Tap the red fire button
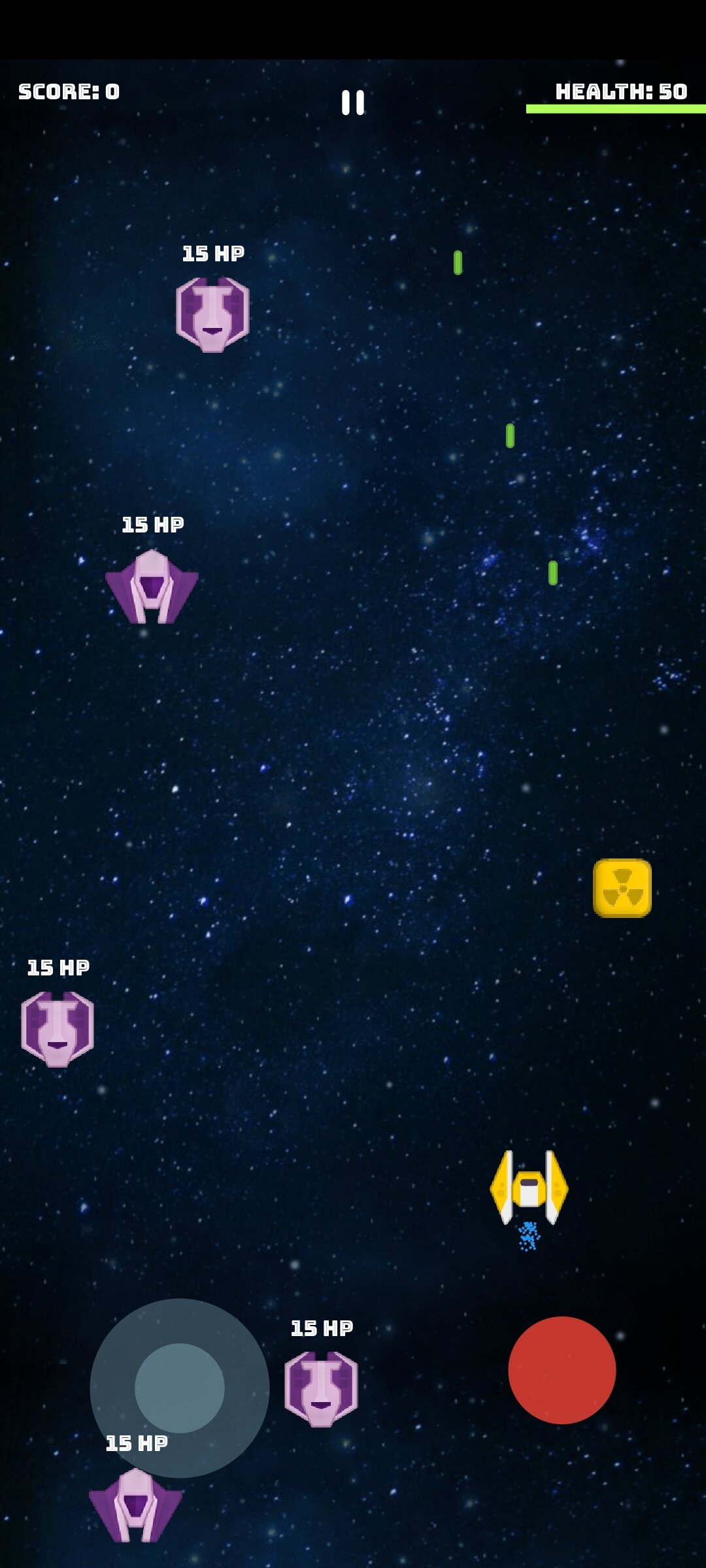This screenshot has height=1568, width=706. [x=562, y=1370]
